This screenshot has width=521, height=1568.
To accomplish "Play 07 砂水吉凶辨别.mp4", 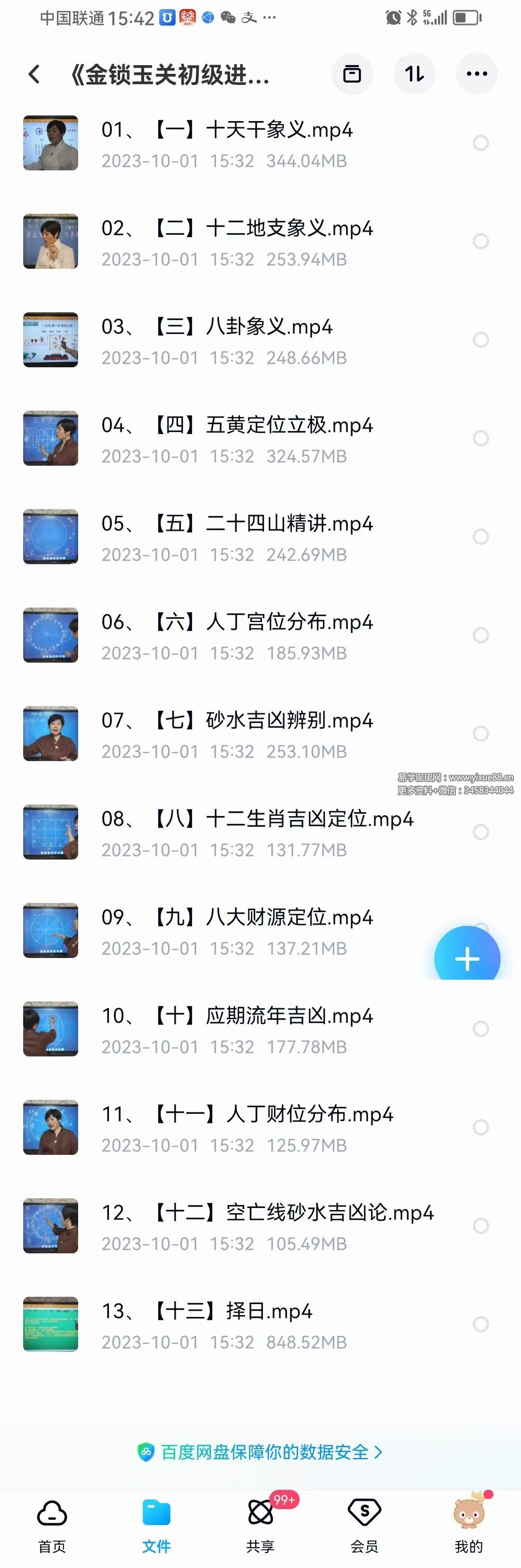I will [237, 734].
